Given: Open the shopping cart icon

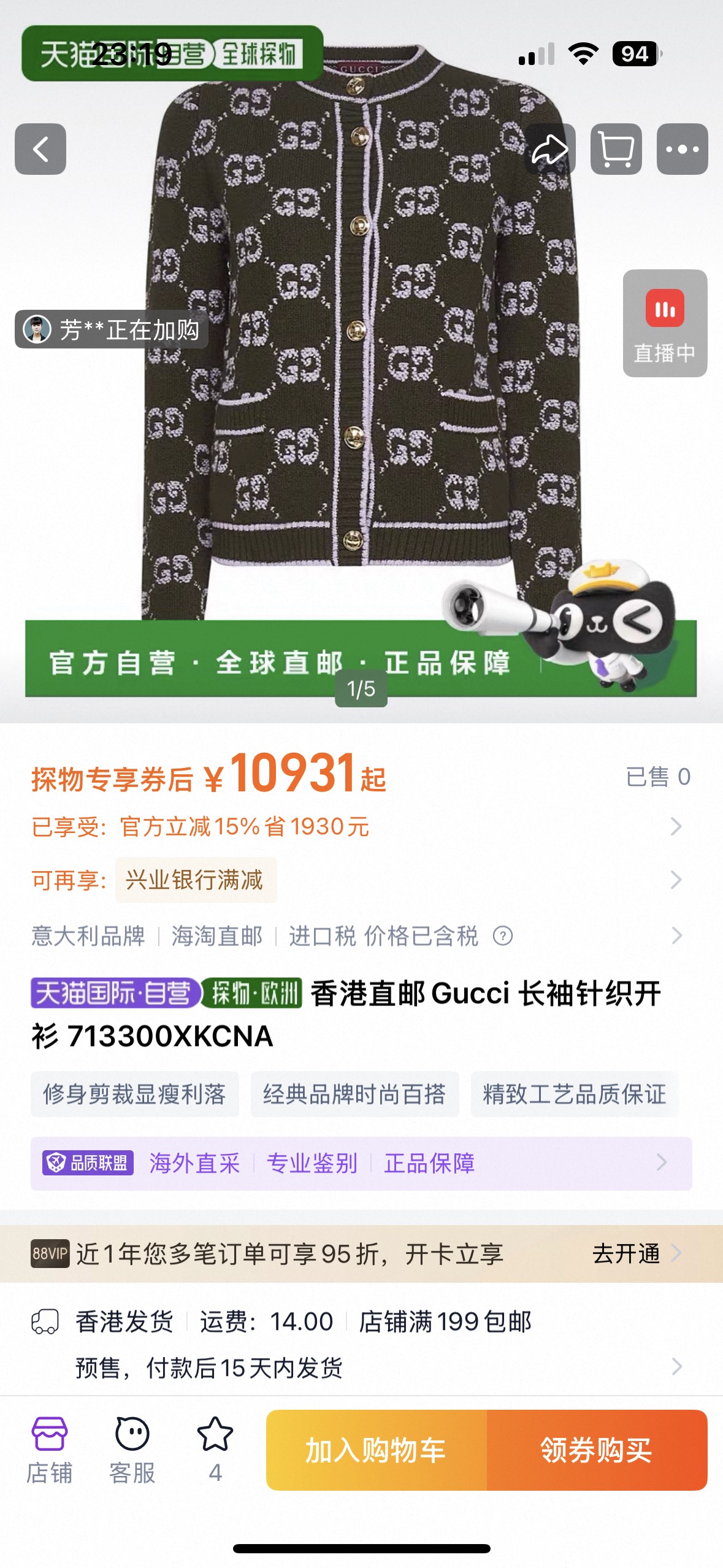Looking at the screenshot, I should click(x=616, y=149).
